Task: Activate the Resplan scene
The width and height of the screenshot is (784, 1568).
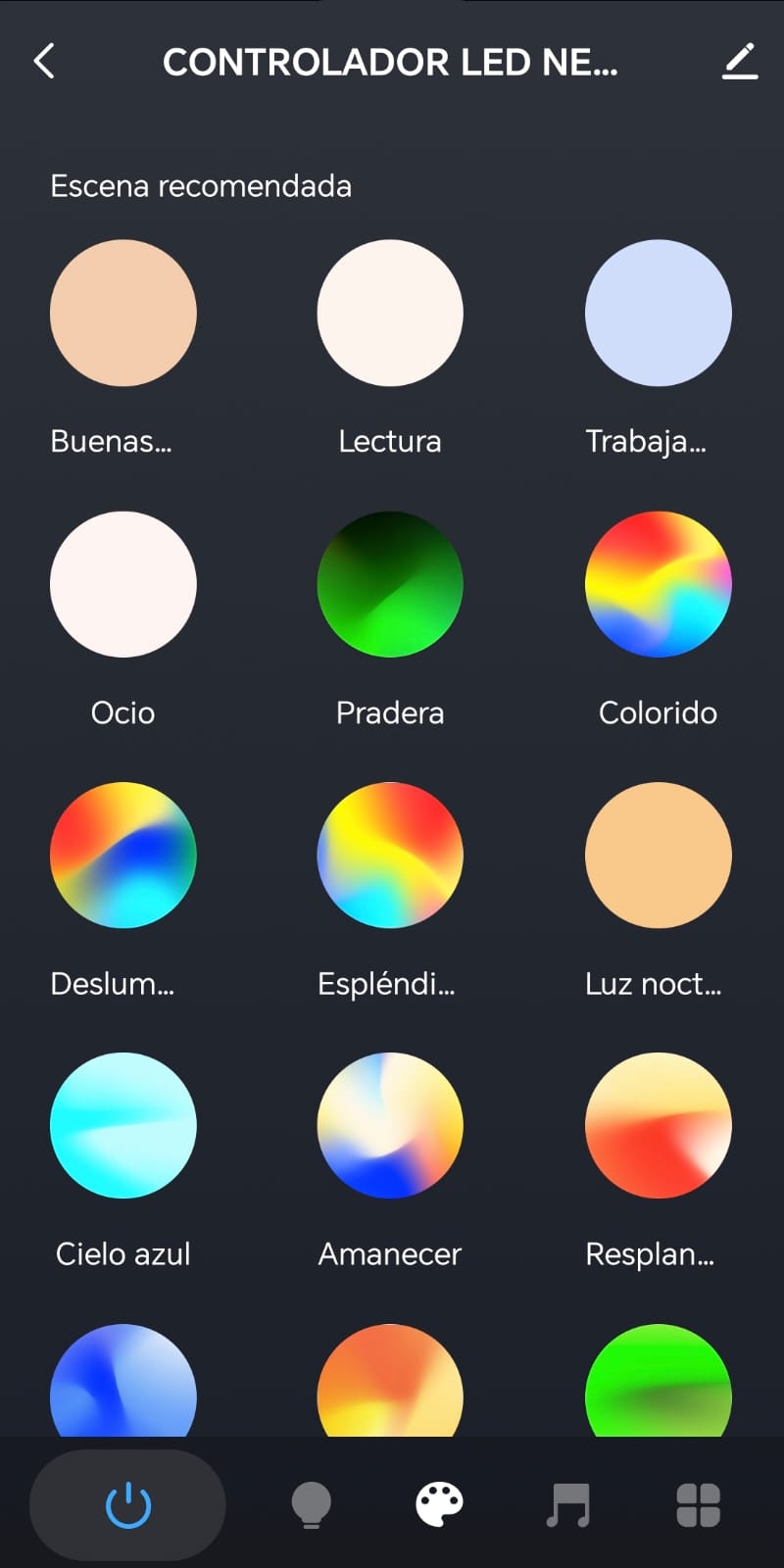Action: [659, 1125]
